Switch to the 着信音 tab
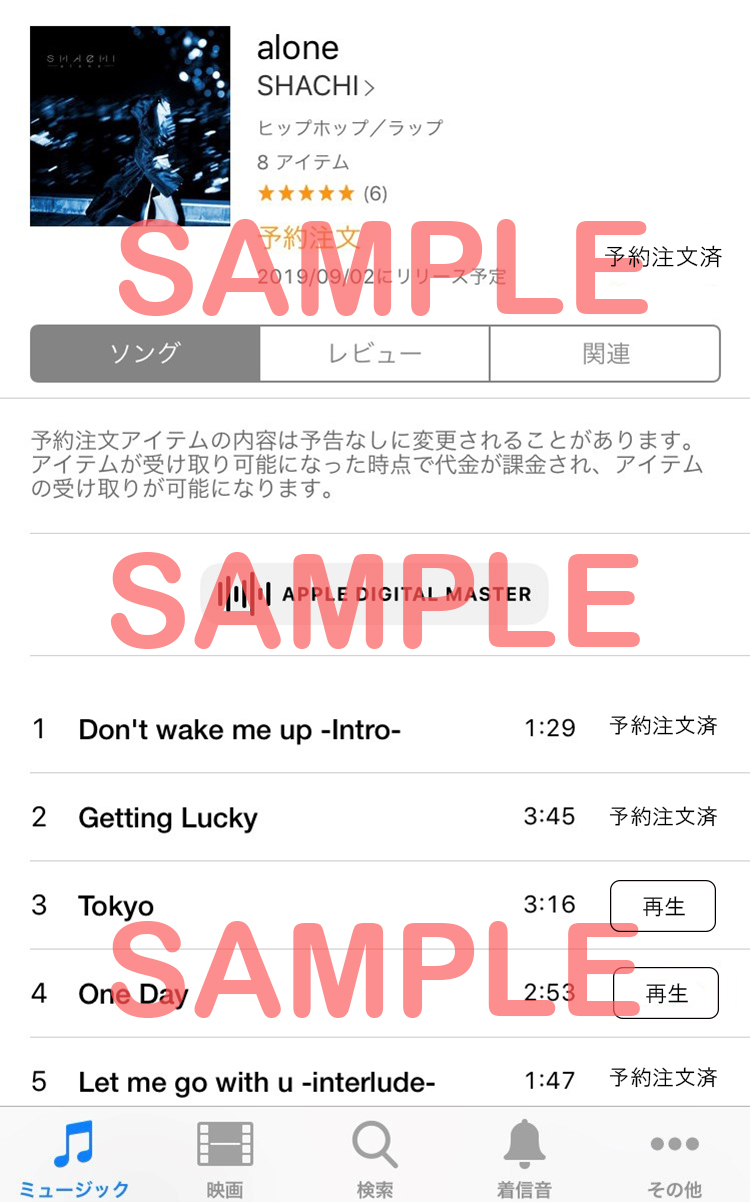 pos(525,1158)
